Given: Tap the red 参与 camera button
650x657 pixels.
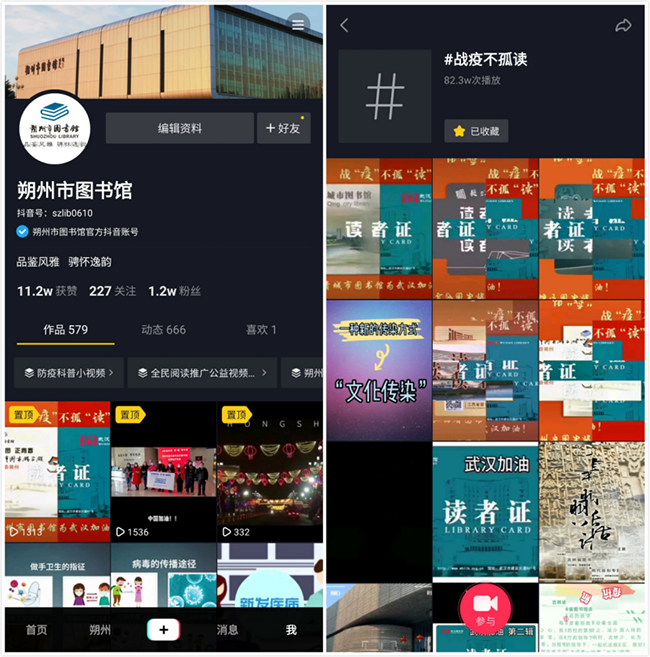Looking at the screenshot, I should (x=485, y=605).
